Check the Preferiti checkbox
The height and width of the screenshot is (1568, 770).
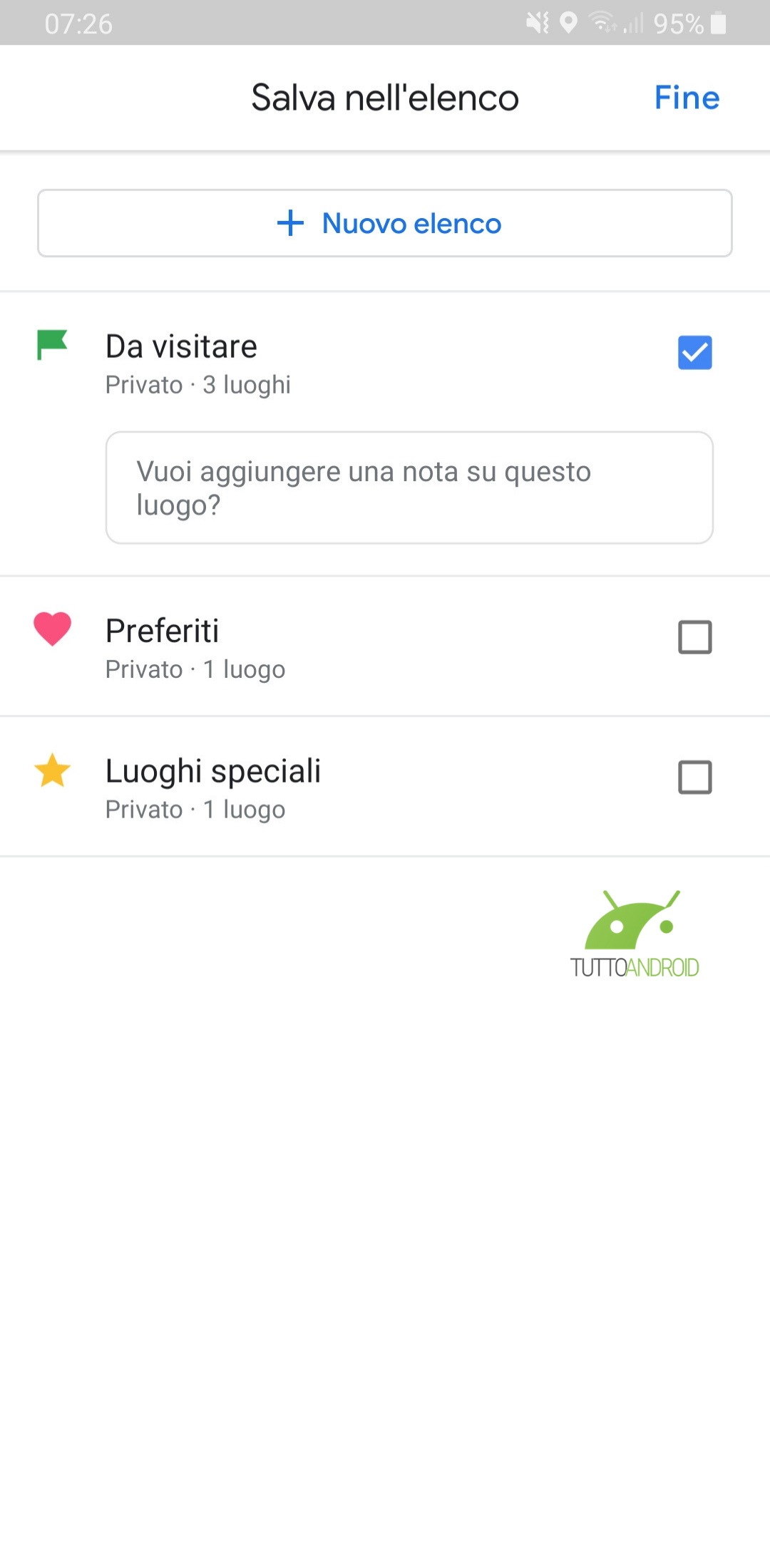[694, 637]
